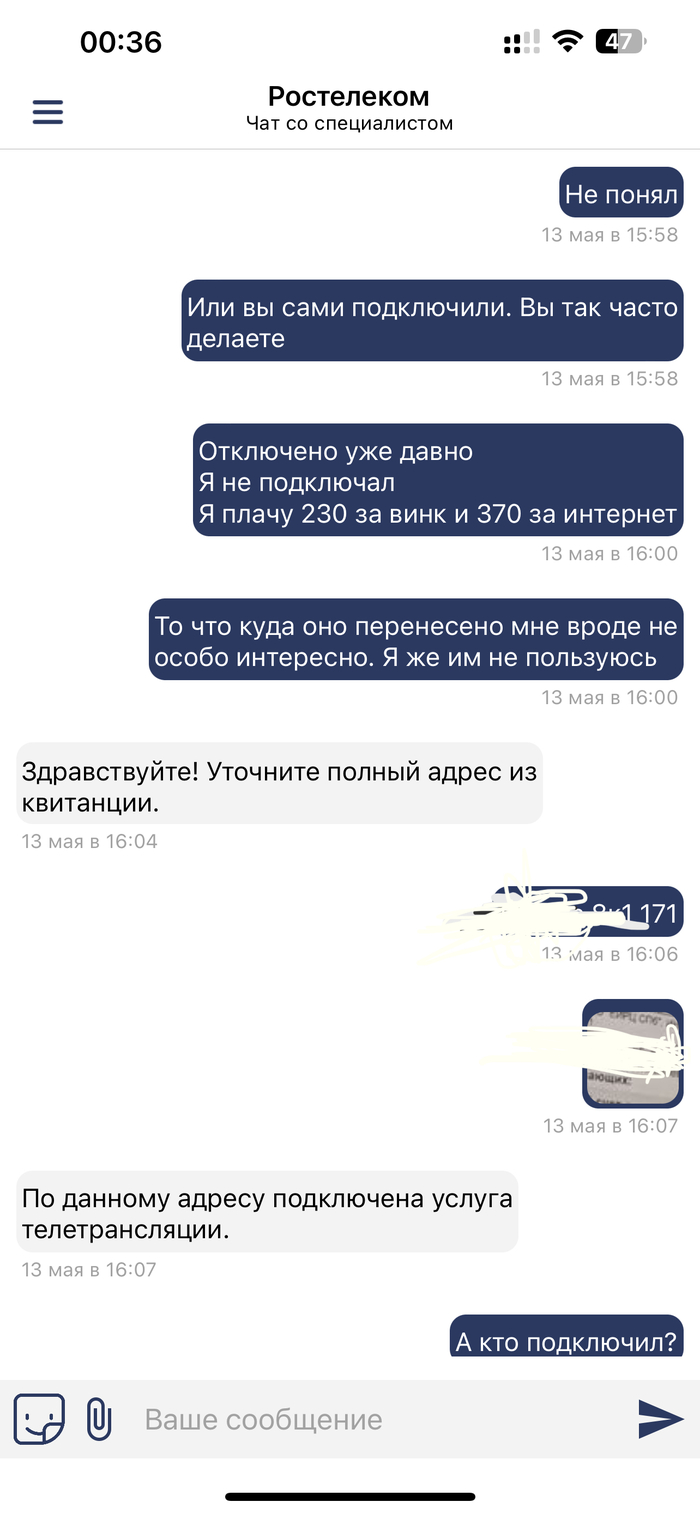Send the message with the arrow icon
This screenshot has height=1514, width=700.
point(660,1418)
